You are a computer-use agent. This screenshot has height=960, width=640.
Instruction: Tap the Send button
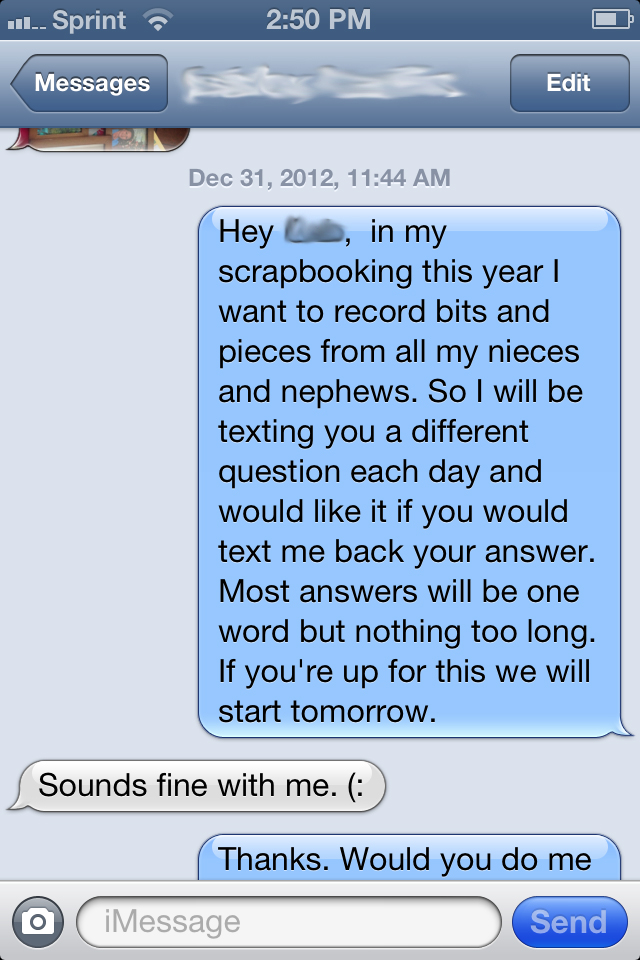click(x=568, y=921)
